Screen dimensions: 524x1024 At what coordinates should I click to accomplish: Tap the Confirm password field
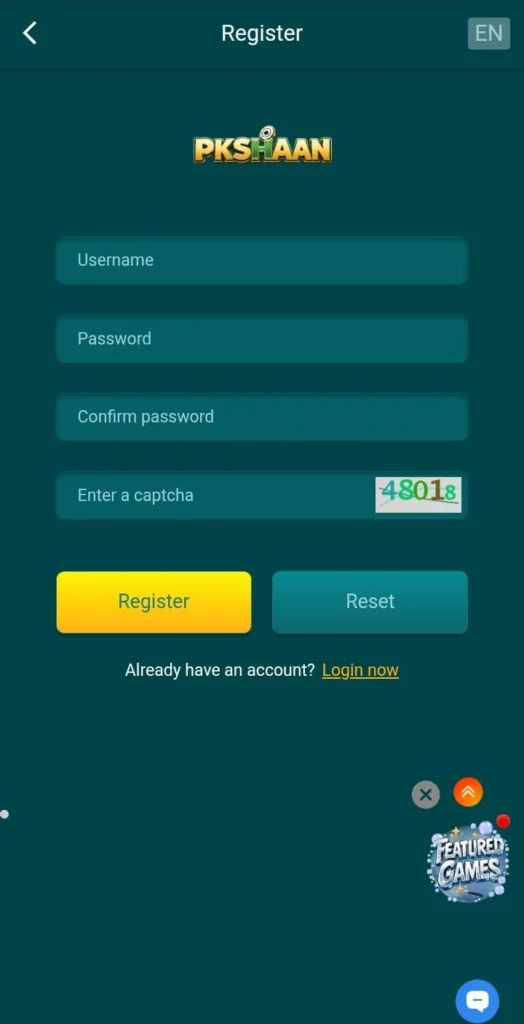[262, 417]
